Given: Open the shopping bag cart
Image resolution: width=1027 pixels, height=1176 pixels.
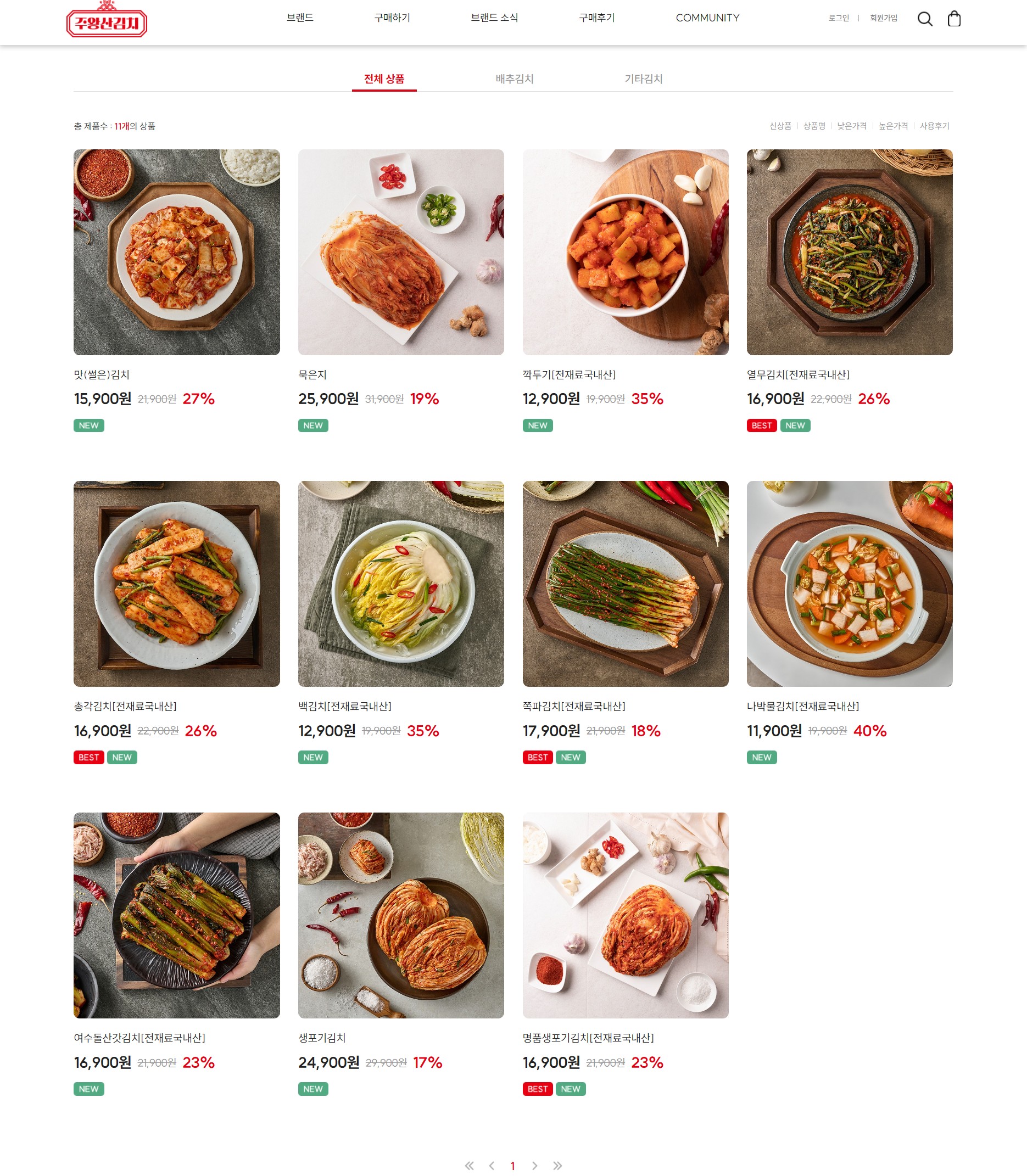Looking at the screenshot, I should coord(953,19).
